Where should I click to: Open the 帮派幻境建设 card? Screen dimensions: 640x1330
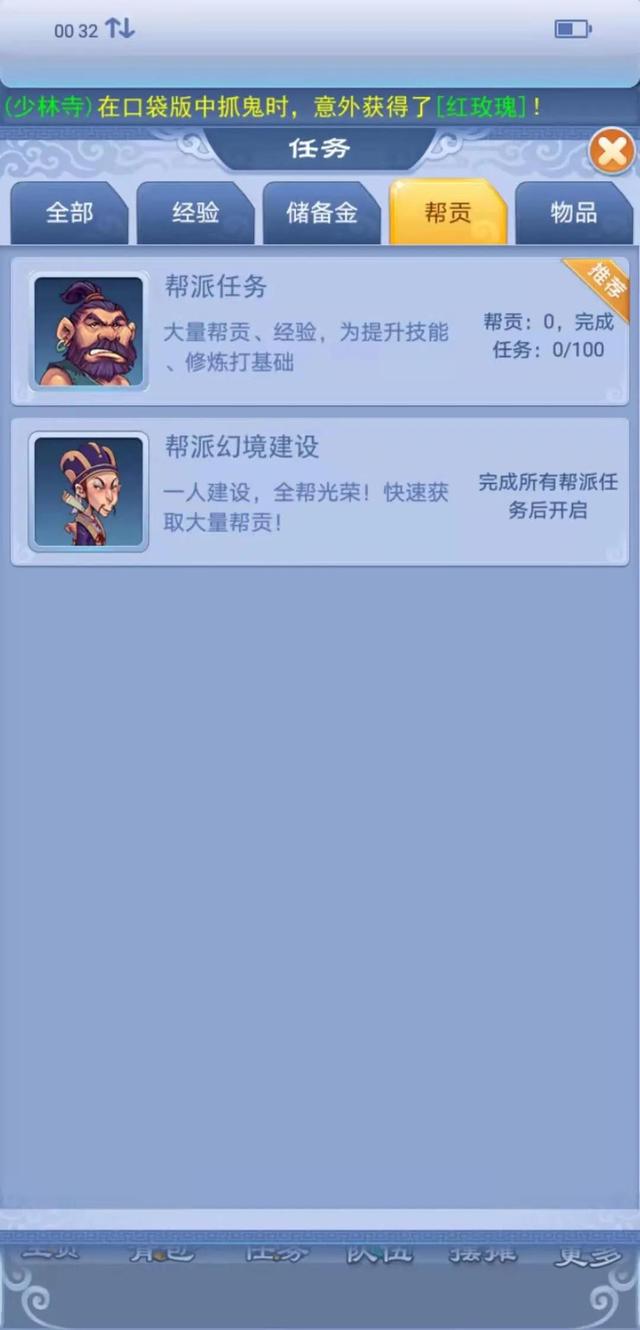pyautogui.click(x=320, y=492)
